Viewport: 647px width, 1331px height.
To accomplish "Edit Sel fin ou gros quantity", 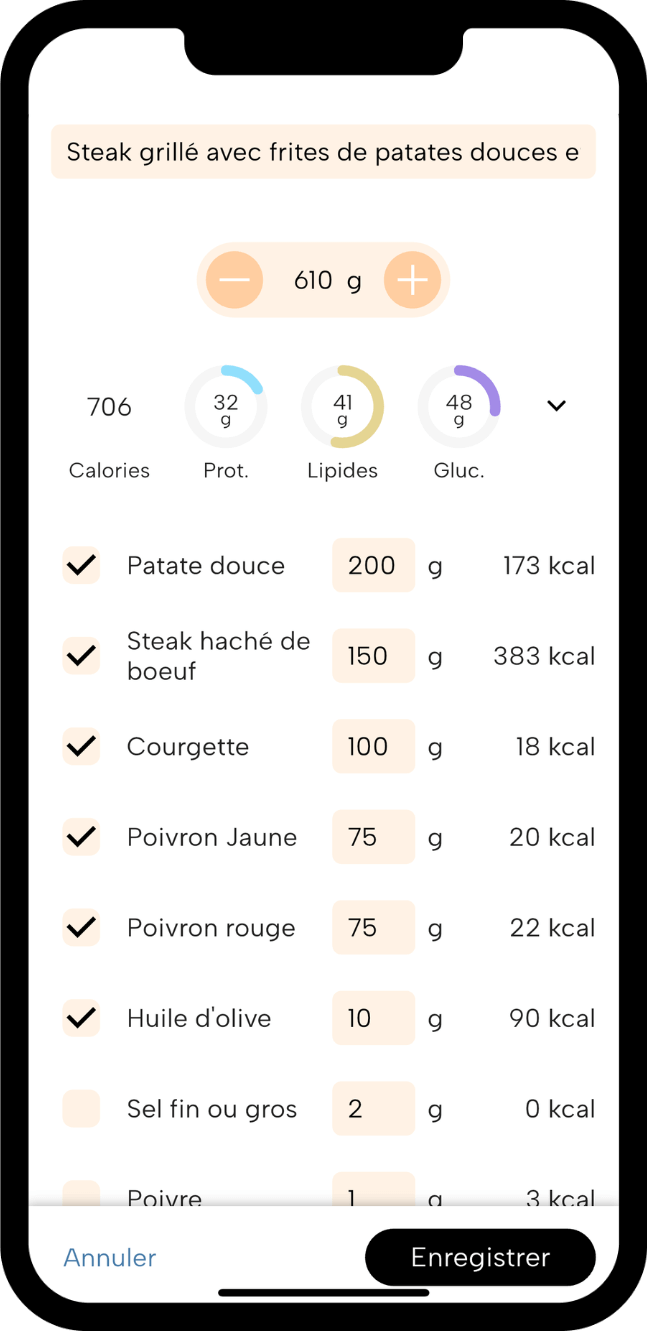I will [374, 1108].
